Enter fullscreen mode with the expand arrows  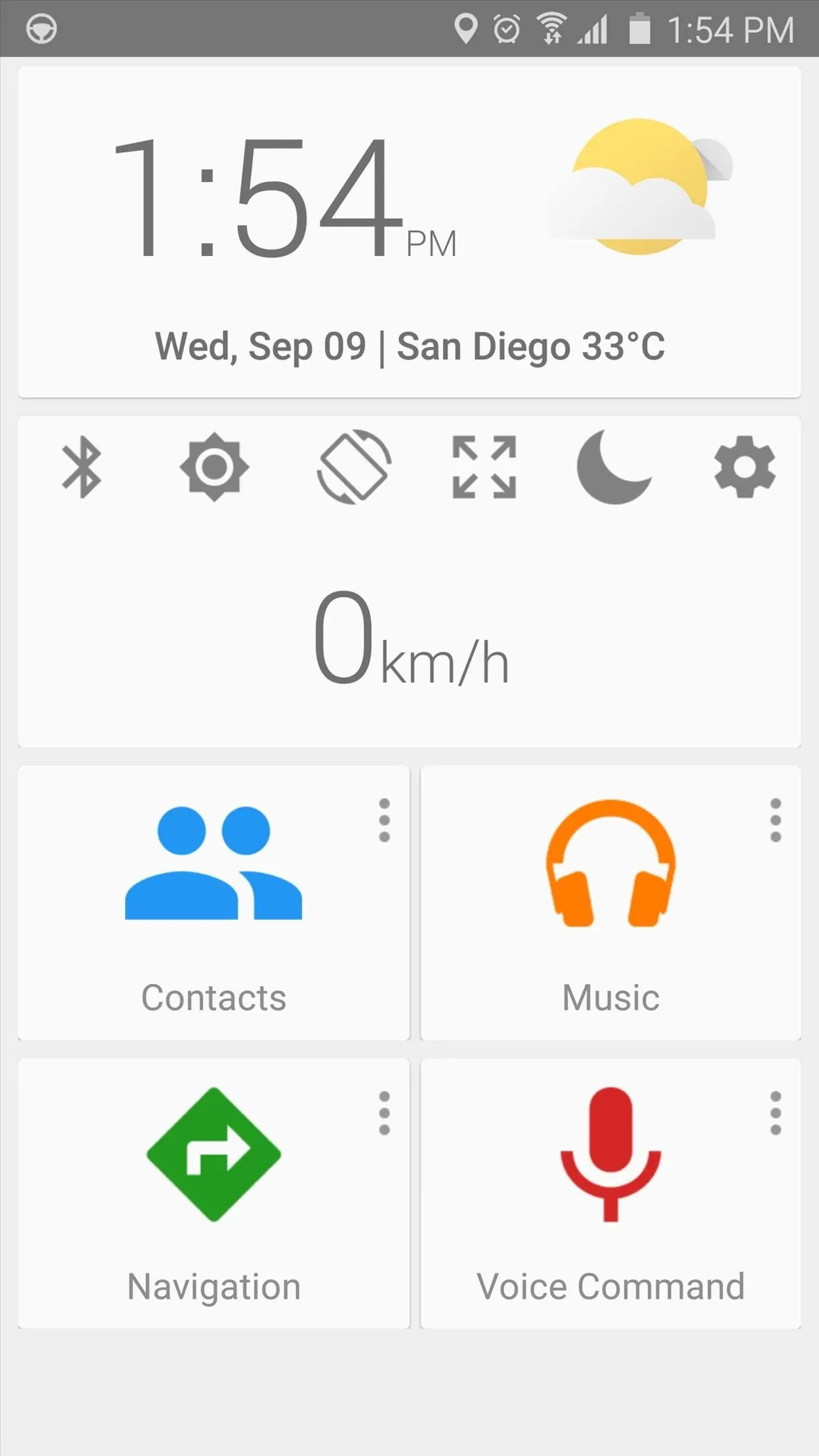point(484,467)
